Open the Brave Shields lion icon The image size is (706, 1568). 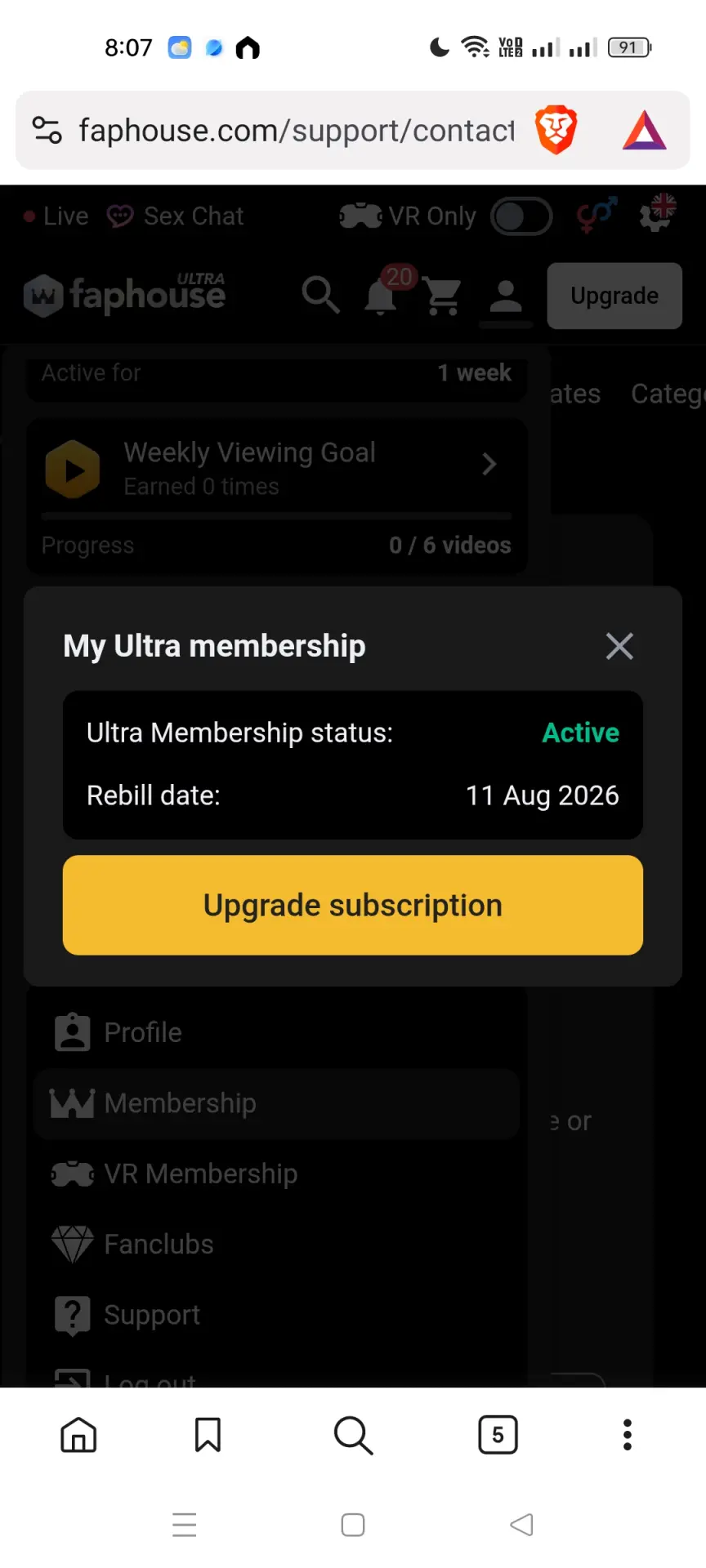click(x=556, y=130)
